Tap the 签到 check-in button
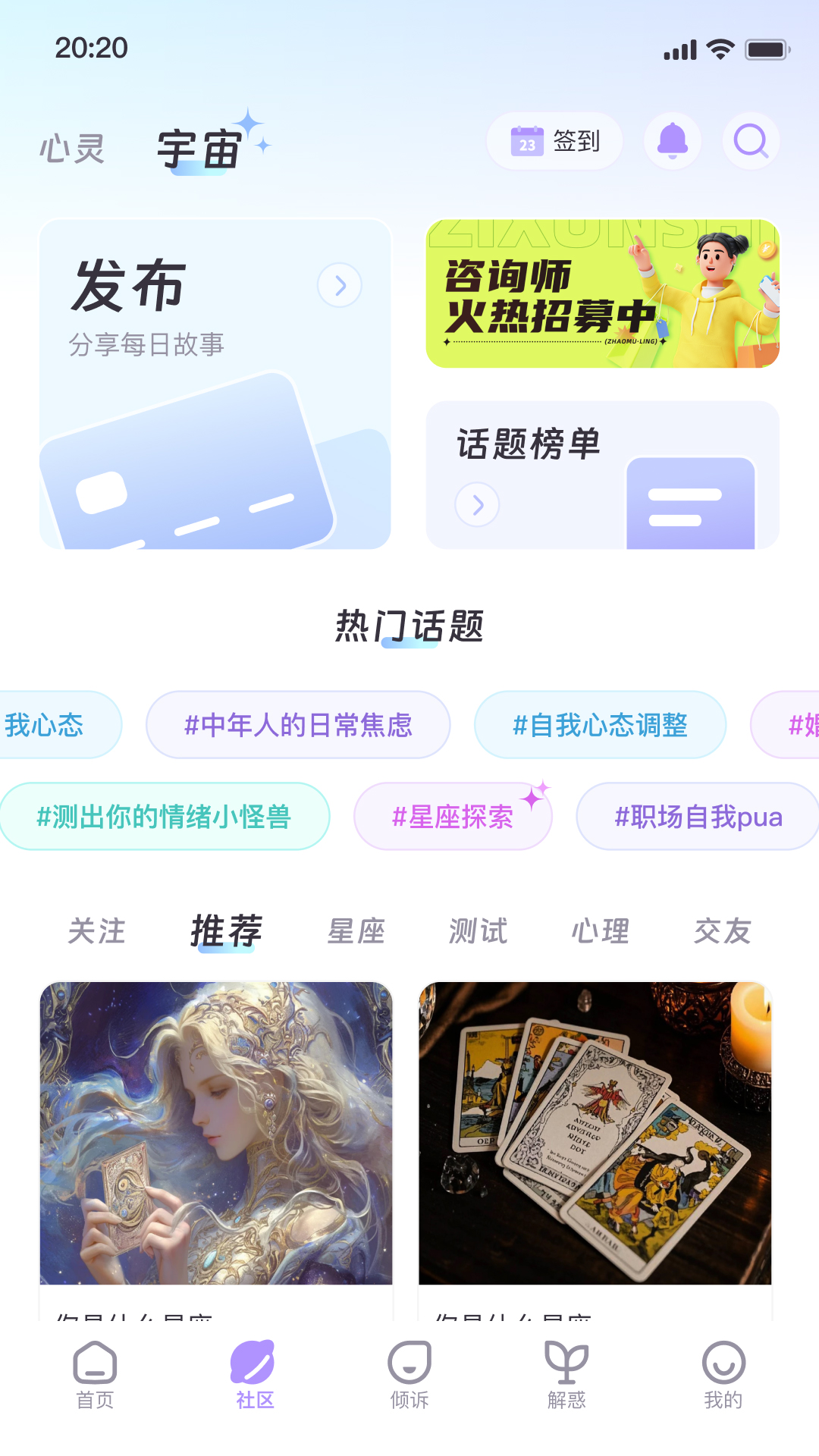This screenshot has width=819, height=1456. coord(554,141)
